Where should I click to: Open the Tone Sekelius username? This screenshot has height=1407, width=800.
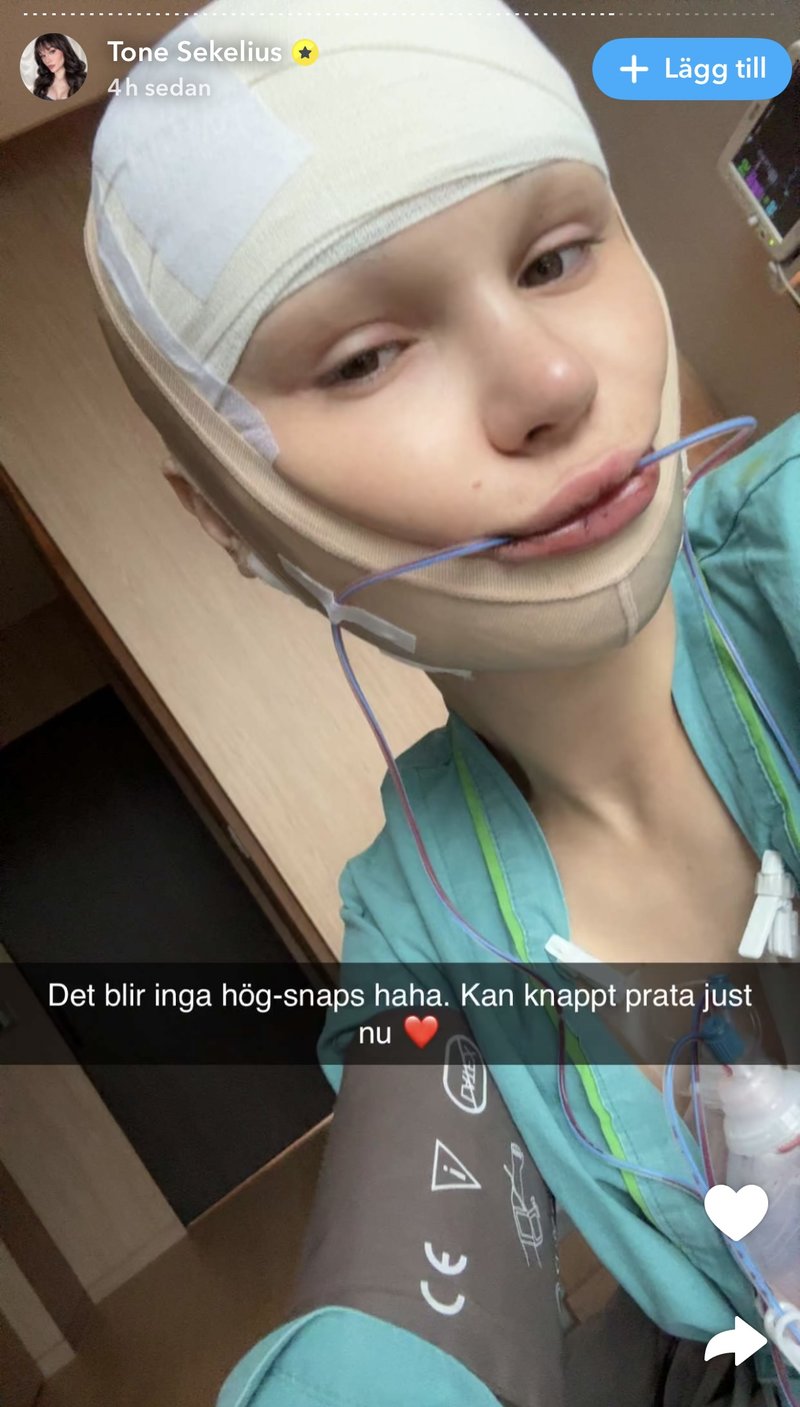[195, 52]
